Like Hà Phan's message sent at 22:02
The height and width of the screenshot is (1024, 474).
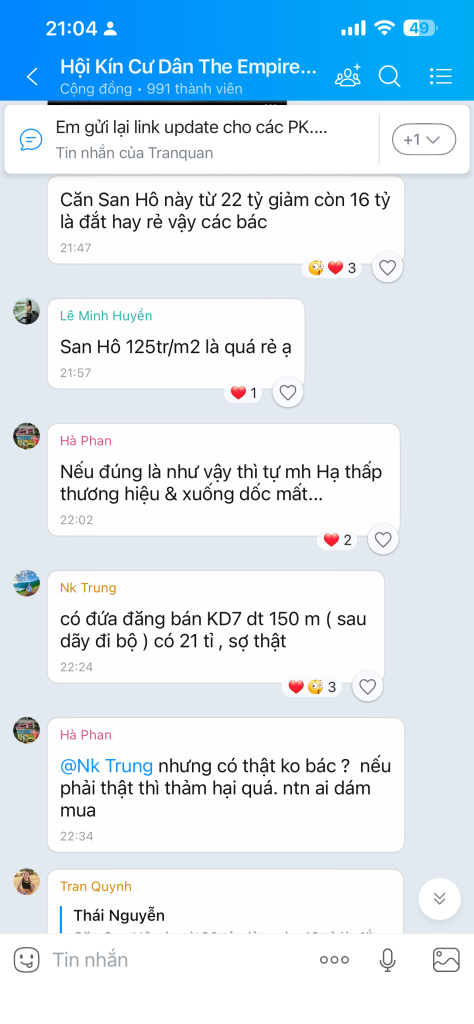tap(383, 539)
